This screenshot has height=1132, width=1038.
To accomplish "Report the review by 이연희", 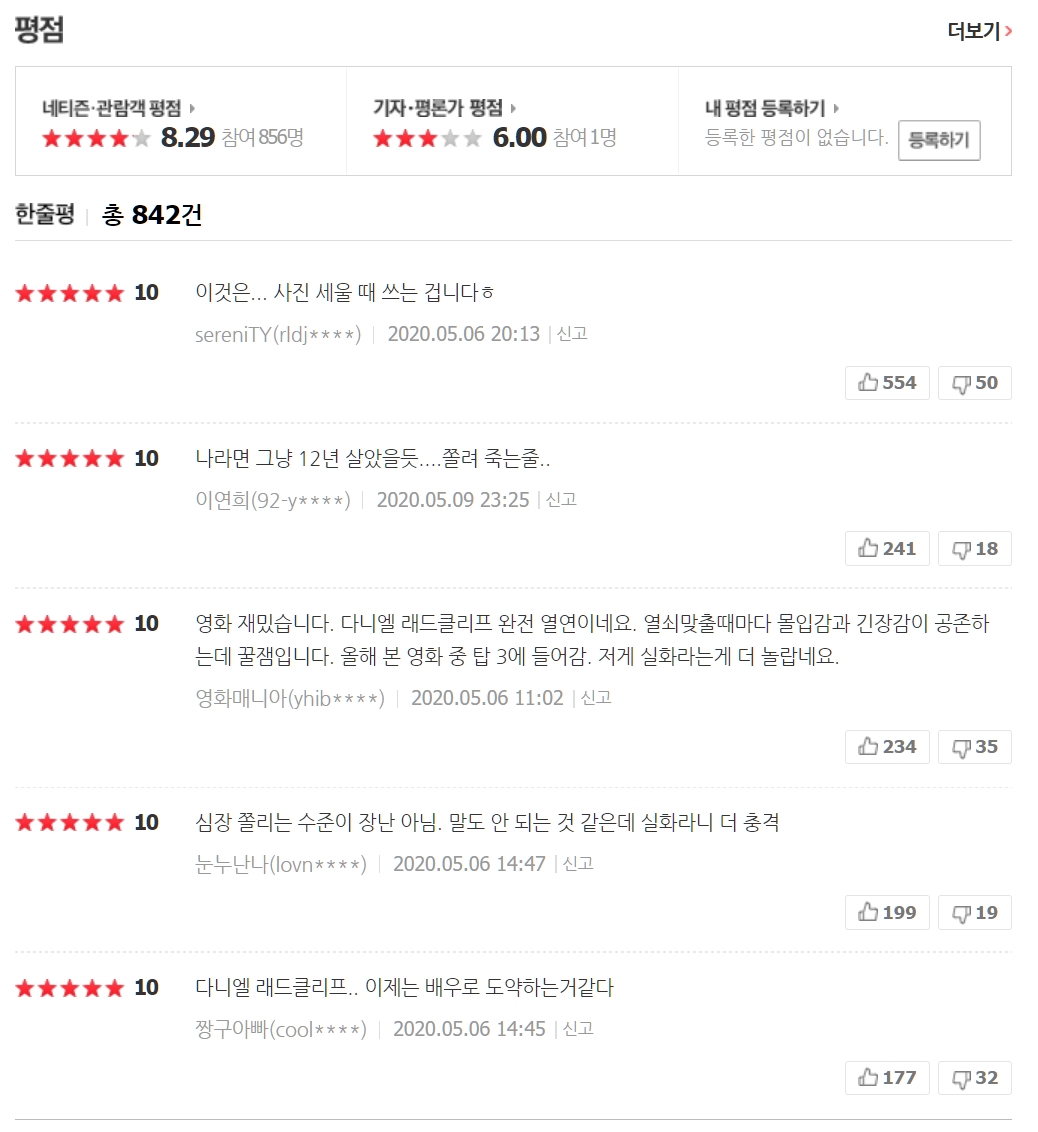I will 561,500.
